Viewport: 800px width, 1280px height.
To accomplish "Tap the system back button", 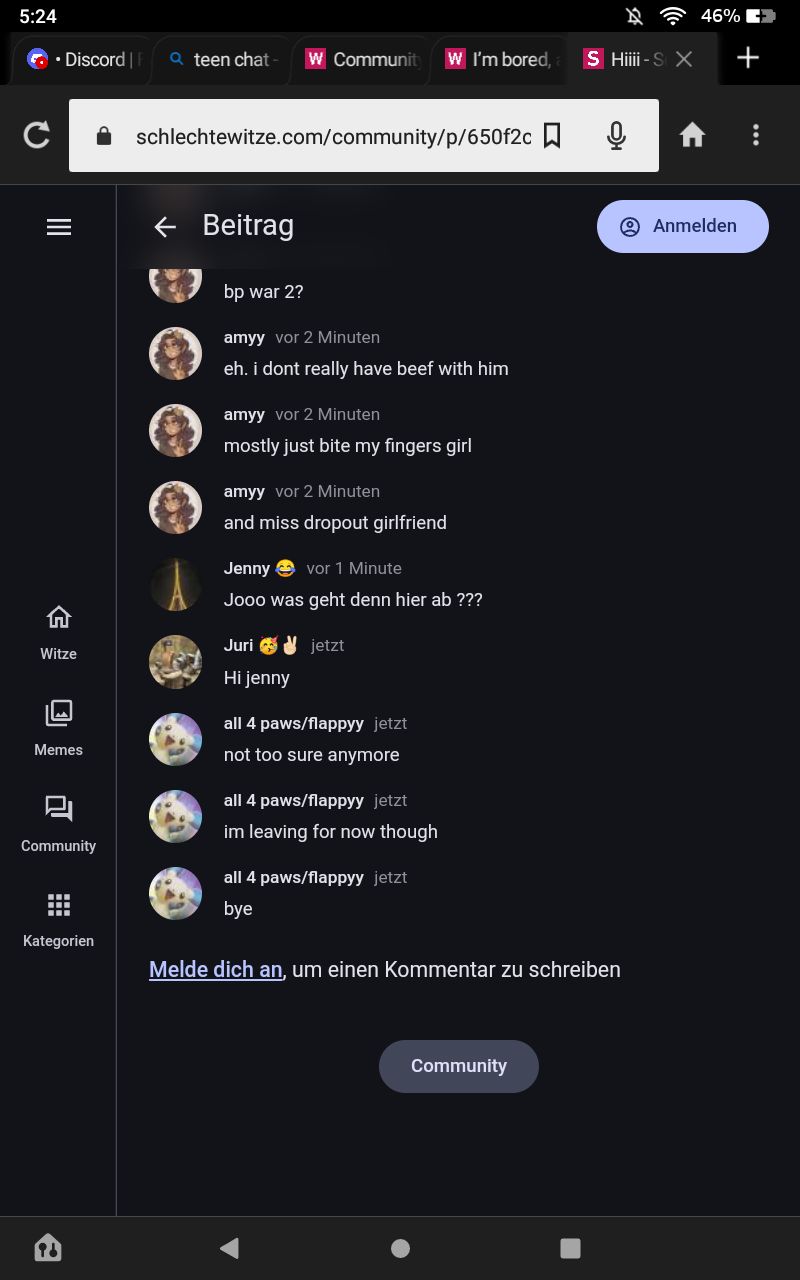I will [230, 1247].
